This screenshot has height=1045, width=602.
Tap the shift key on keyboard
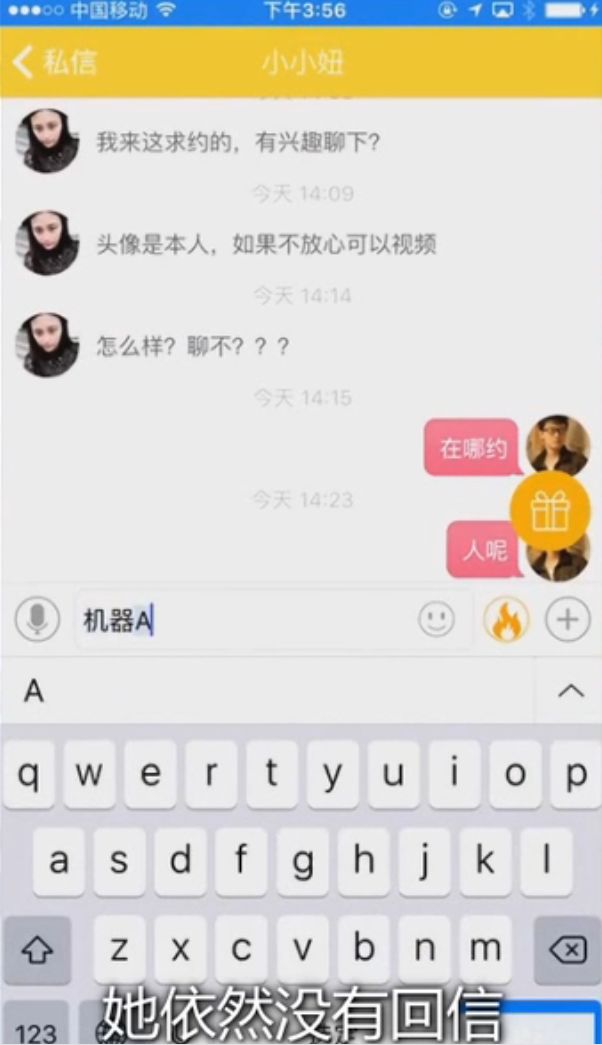[x=36, y=949]
